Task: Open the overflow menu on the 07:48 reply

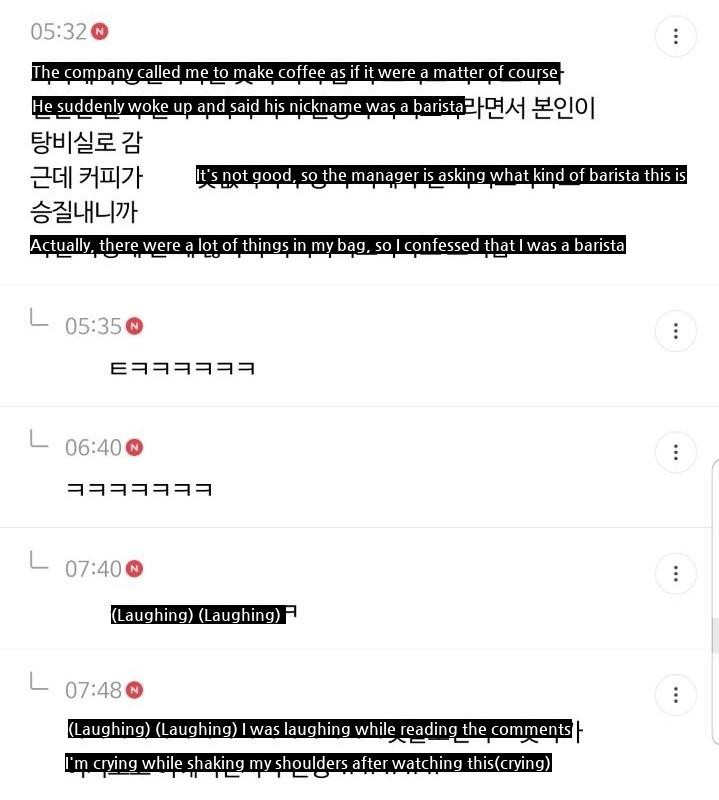Action: pyautogui.click(x=675, y=695)
